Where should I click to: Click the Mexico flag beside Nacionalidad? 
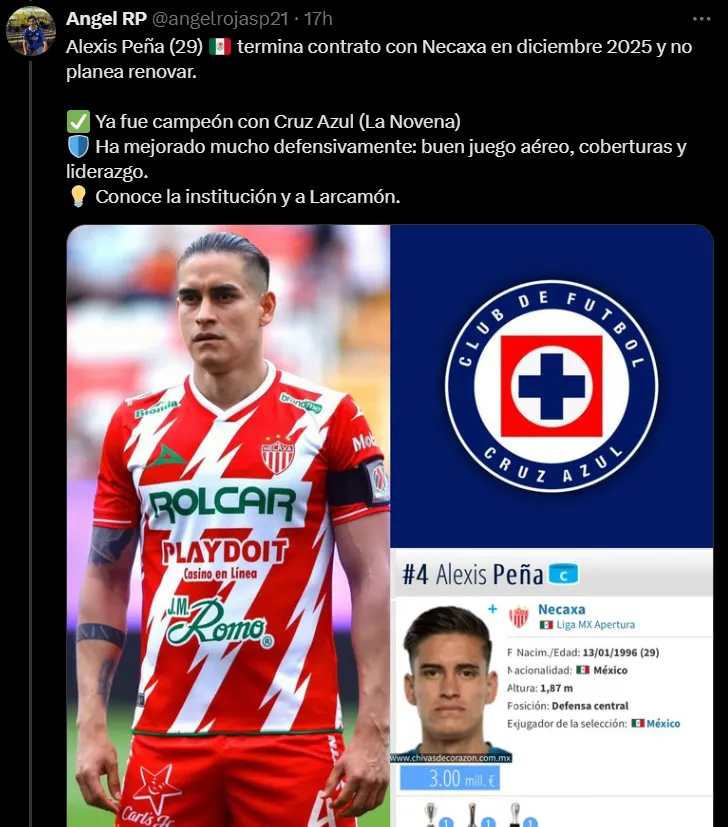pyautogui.click(x=583, y=670)
